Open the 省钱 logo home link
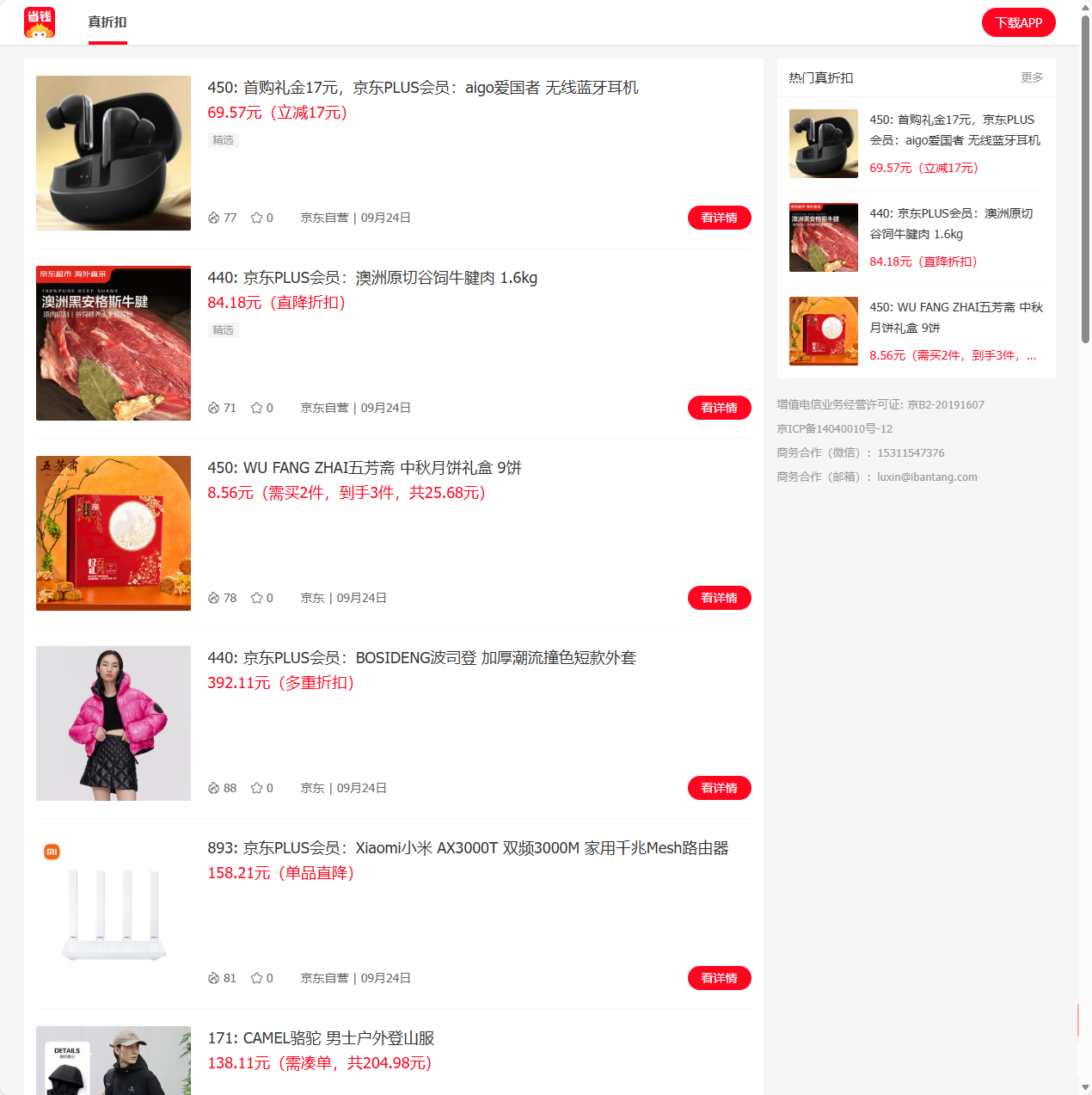This screenshot has height=1095, width=1092. (x=40, y=22)
